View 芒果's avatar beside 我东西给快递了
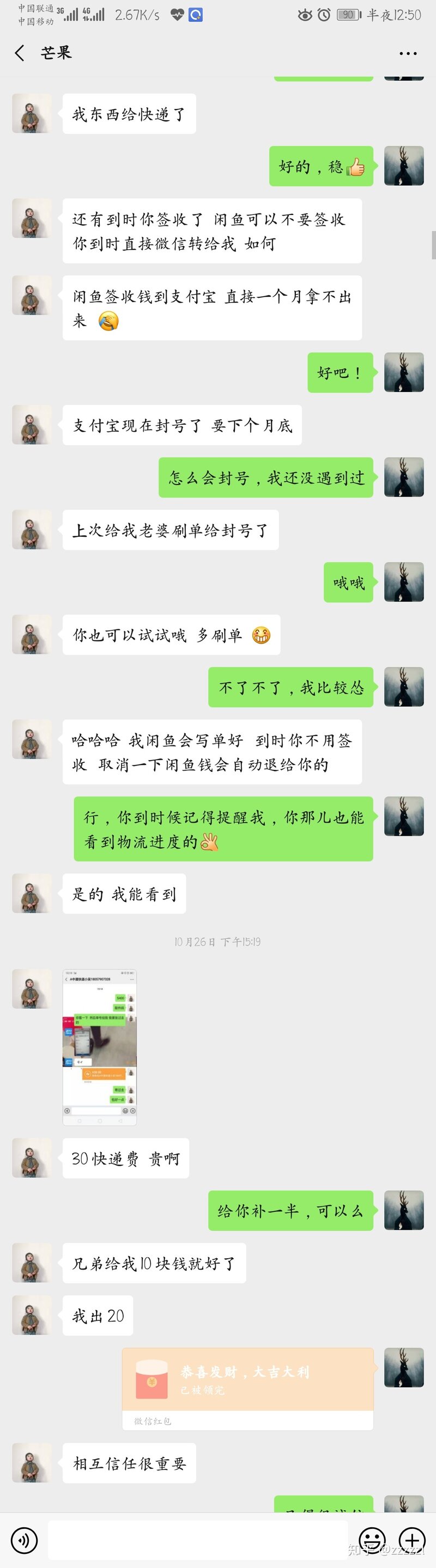Screen dimensions: 436x1568 pos(32,114)
